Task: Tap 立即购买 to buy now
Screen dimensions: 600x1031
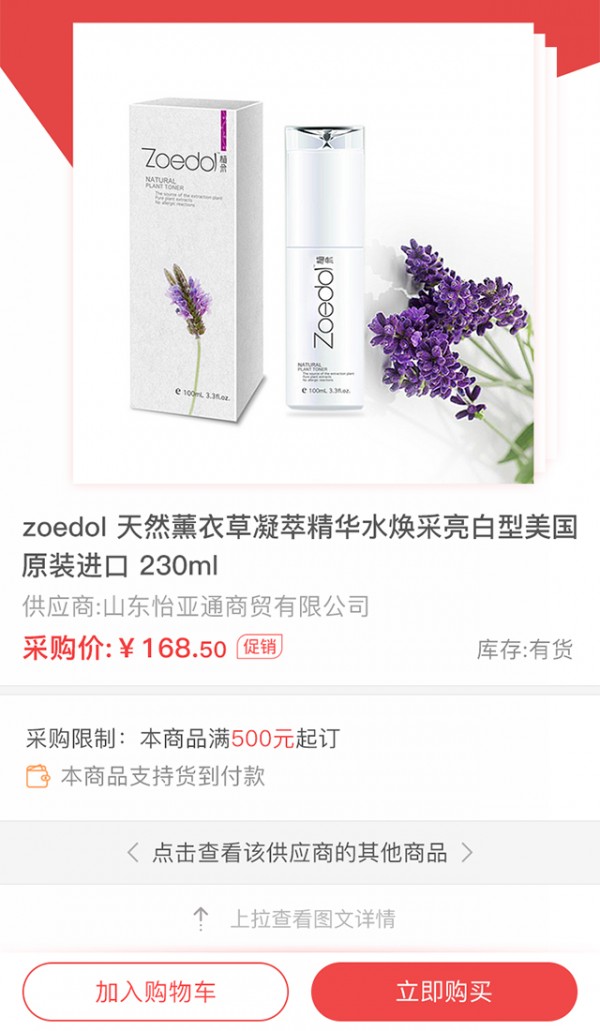Action: coord(444,991)
